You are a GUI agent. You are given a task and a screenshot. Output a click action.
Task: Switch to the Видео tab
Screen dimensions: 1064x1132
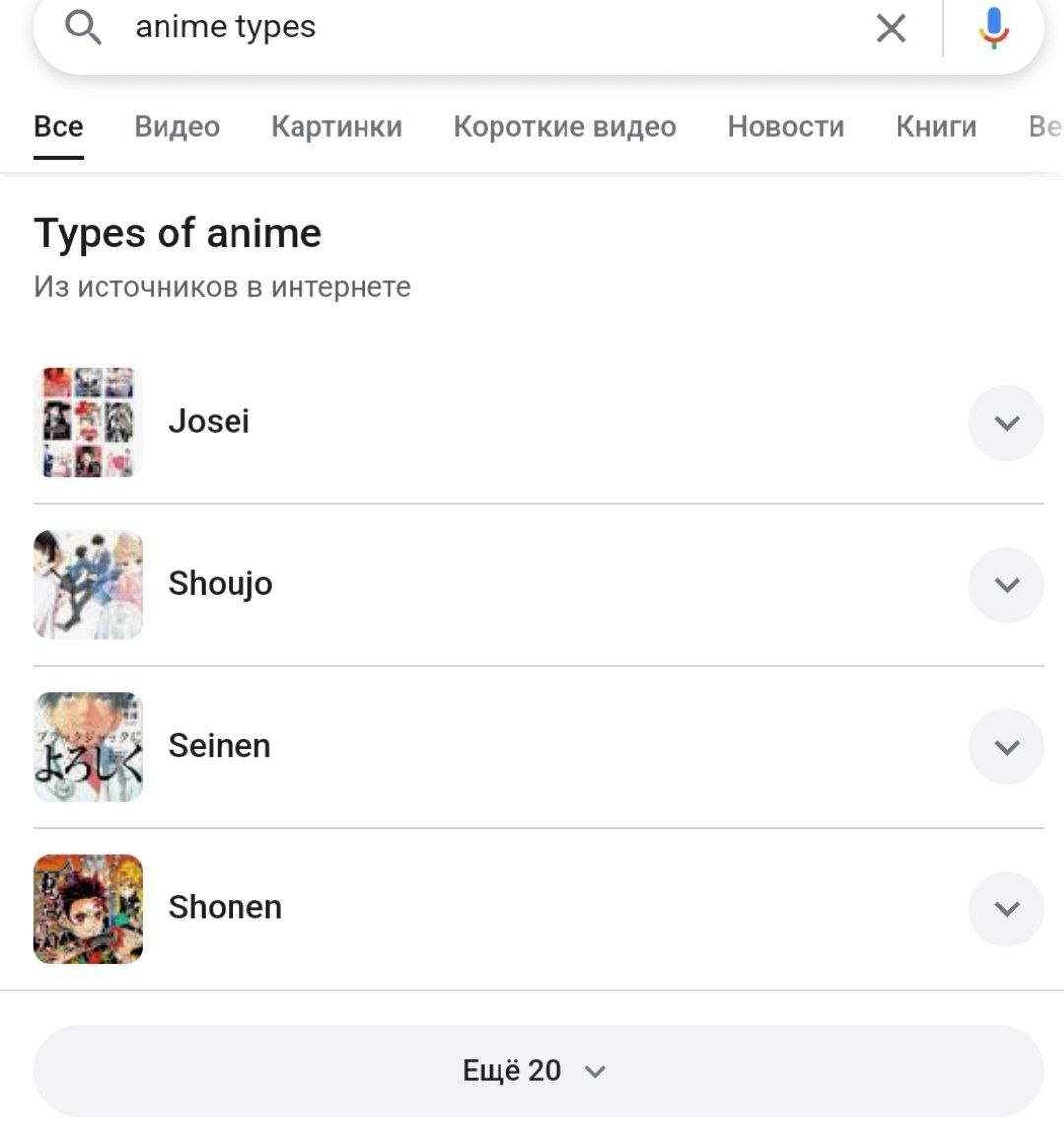tap(177, 127)
